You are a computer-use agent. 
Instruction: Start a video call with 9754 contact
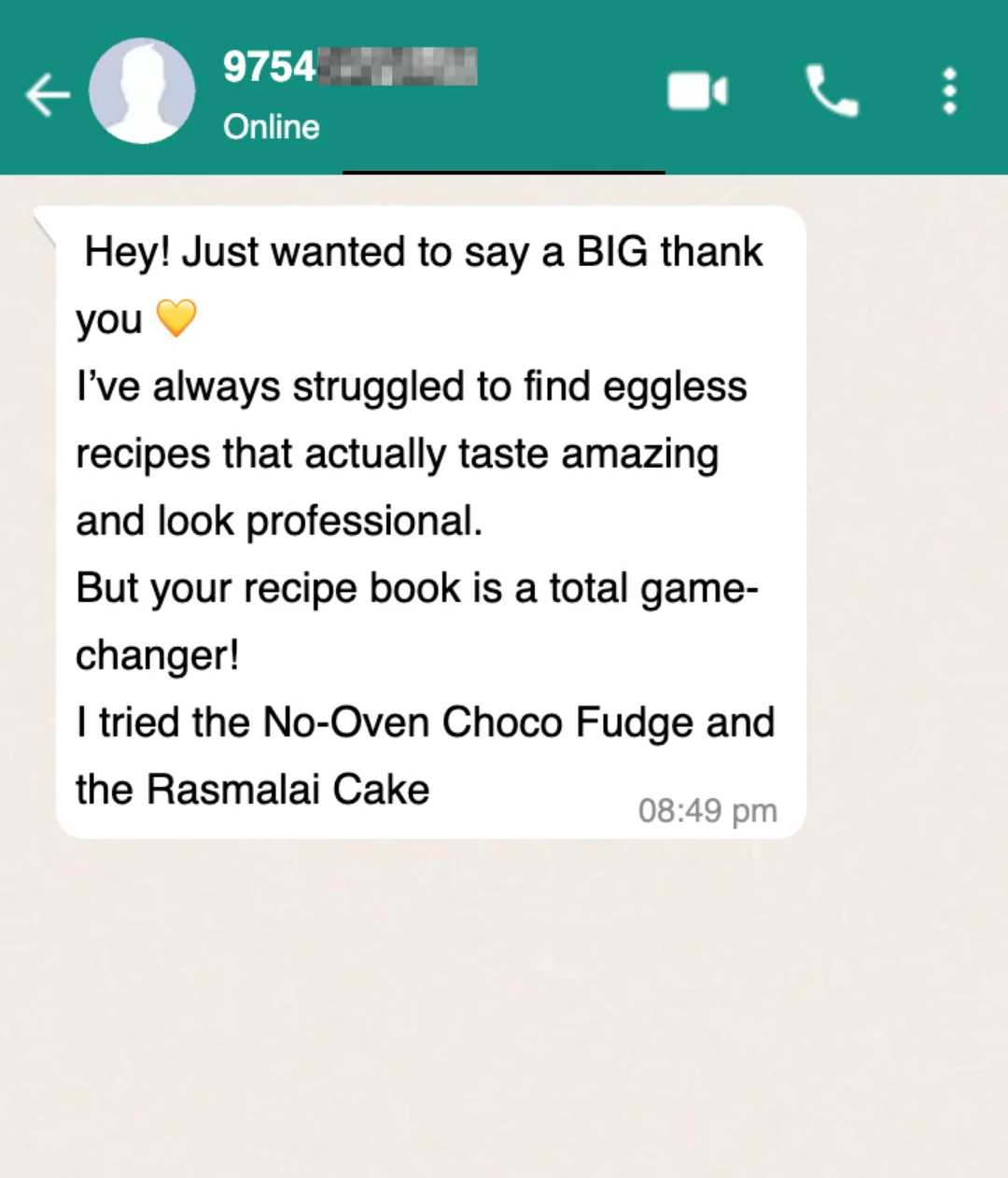tap(697, 91)
